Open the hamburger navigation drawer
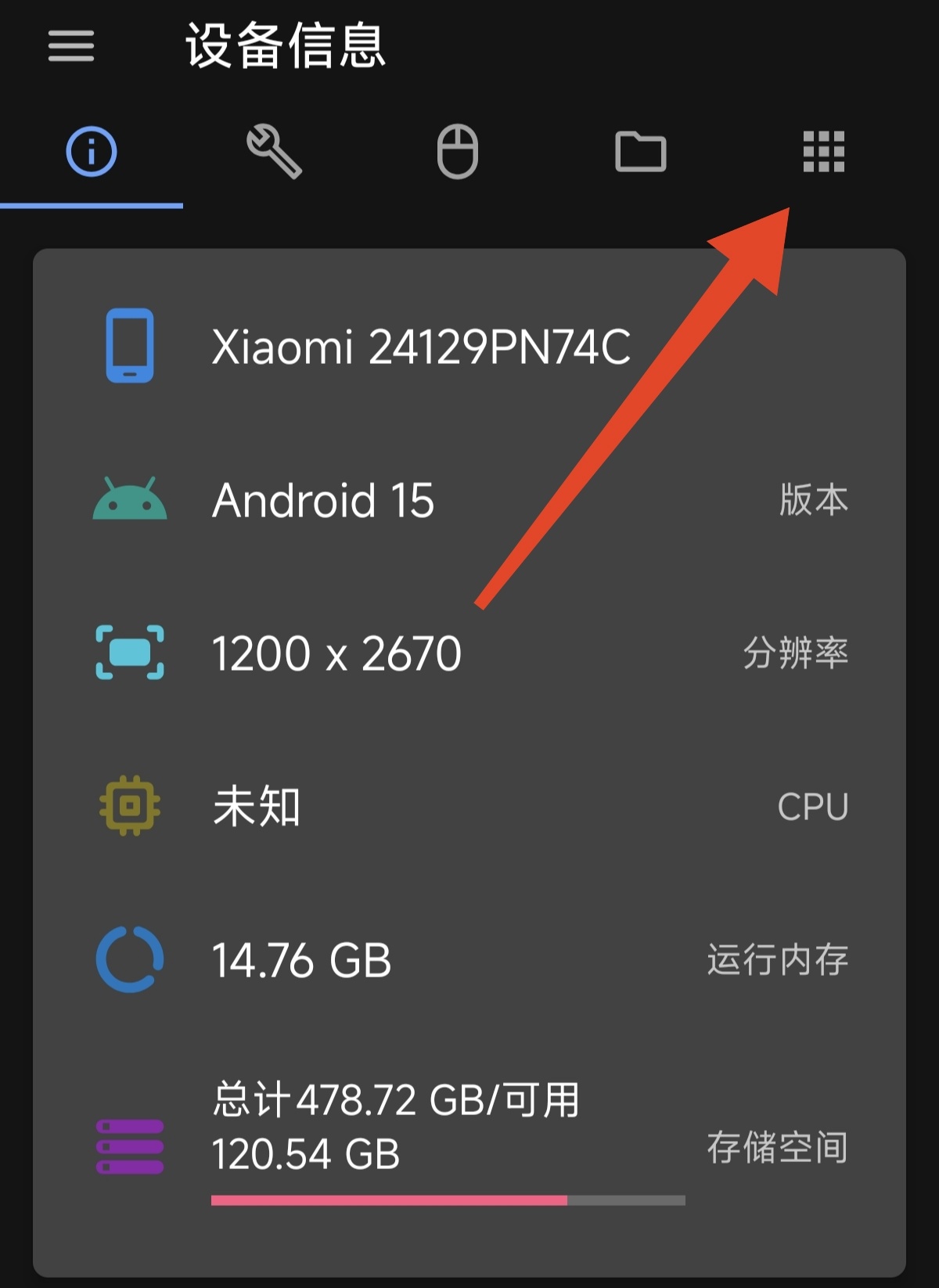 tap(71, 45)
